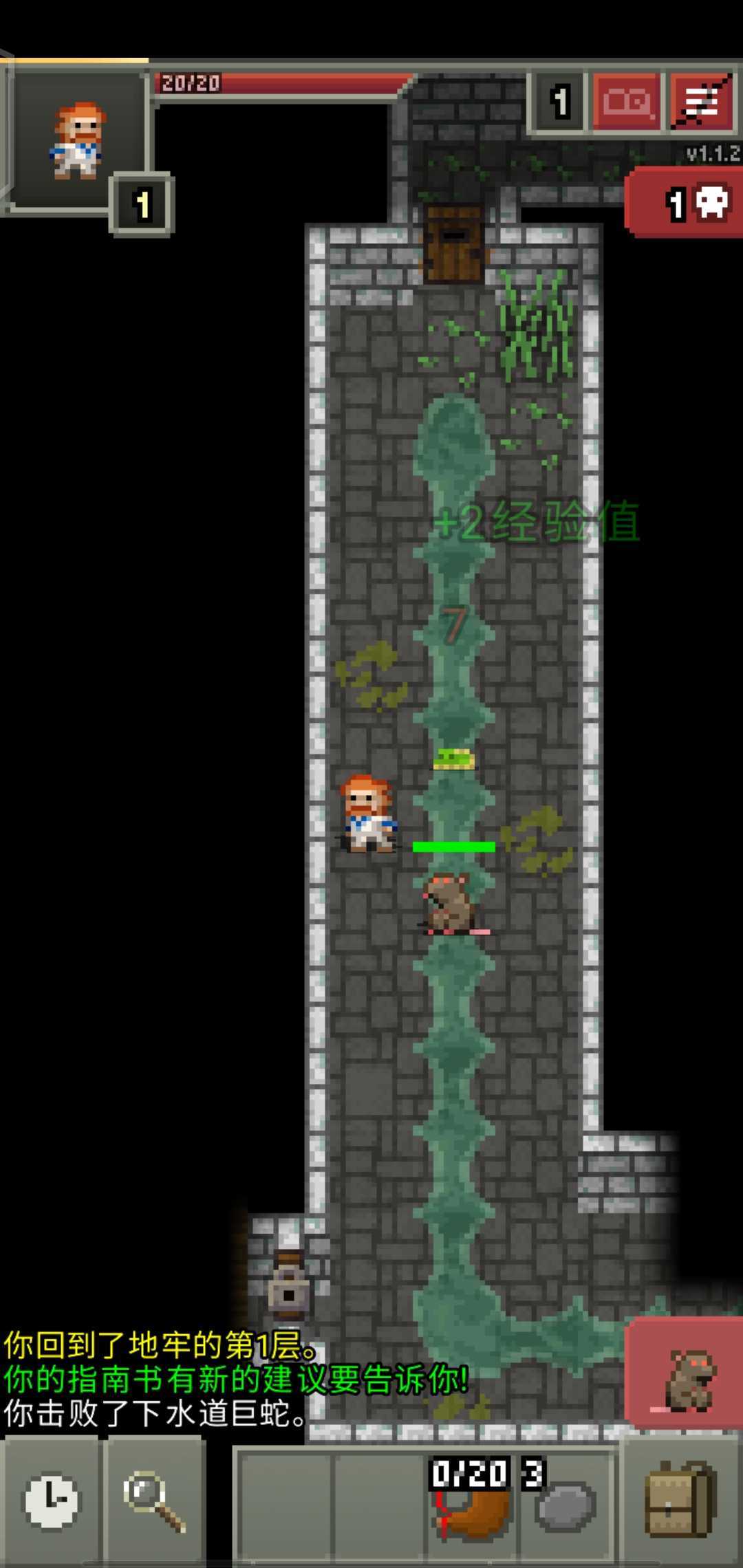Open the adventurer's journal
The height and width of the screenshot is (1568, 743).
coord(627,102)
